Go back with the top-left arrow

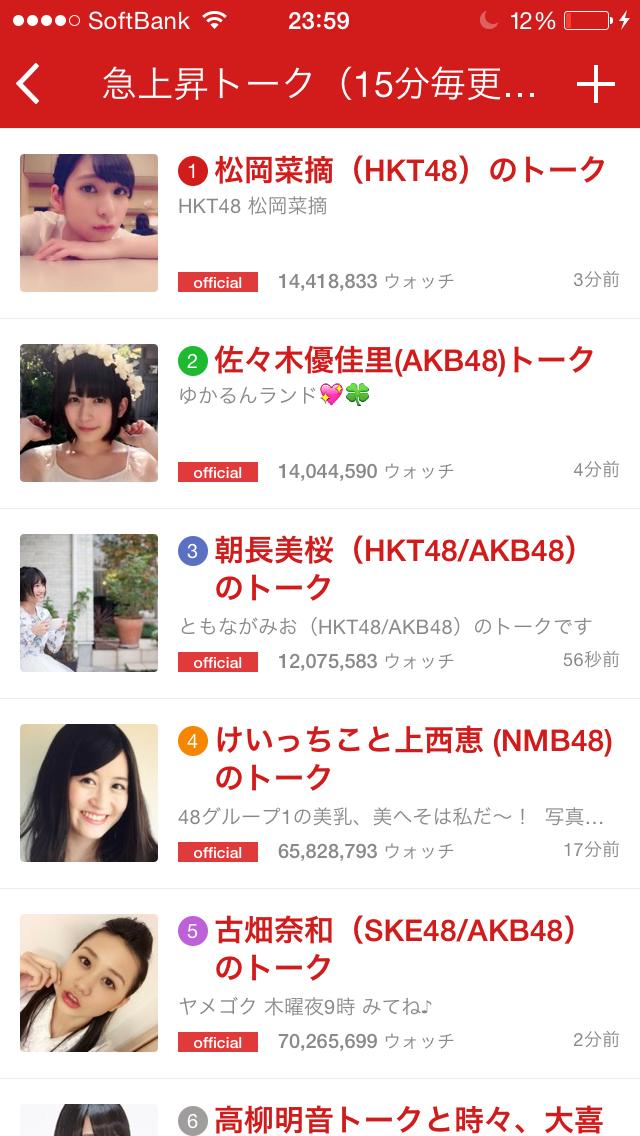click(x=29, y=84)
